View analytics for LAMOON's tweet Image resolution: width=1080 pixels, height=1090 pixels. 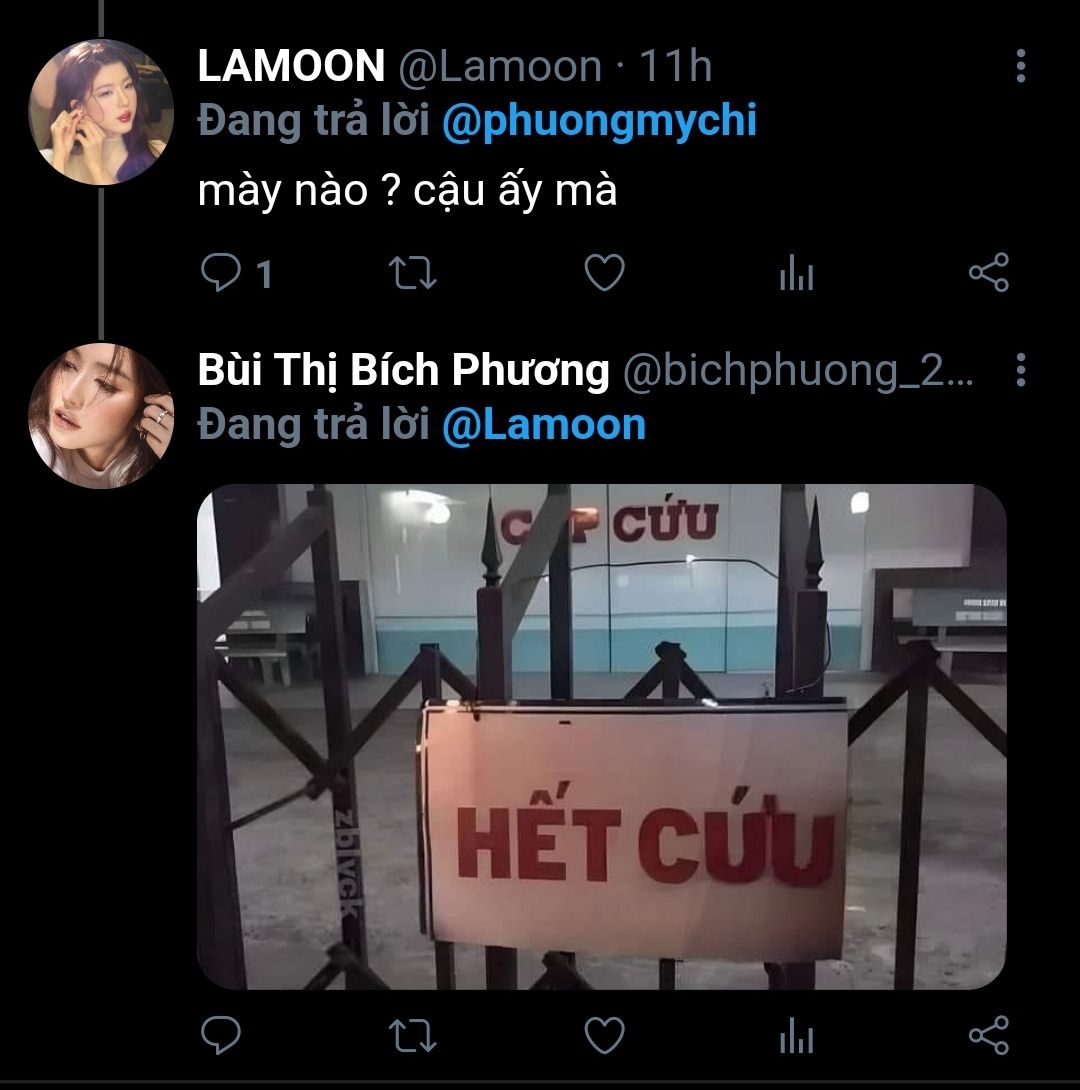pos(796,273)
